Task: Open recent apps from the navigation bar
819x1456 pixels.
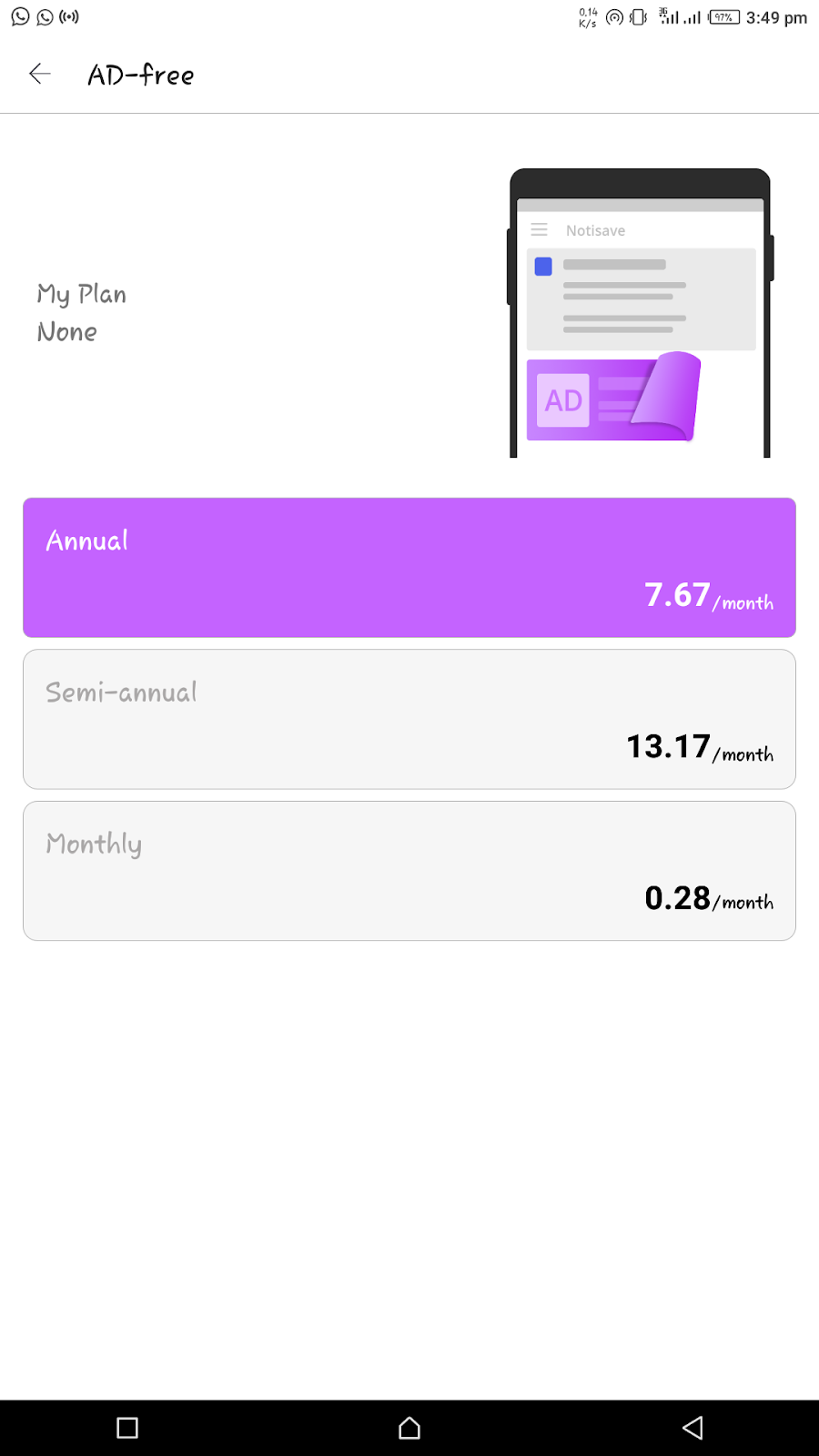Action: coord(127,1428)
